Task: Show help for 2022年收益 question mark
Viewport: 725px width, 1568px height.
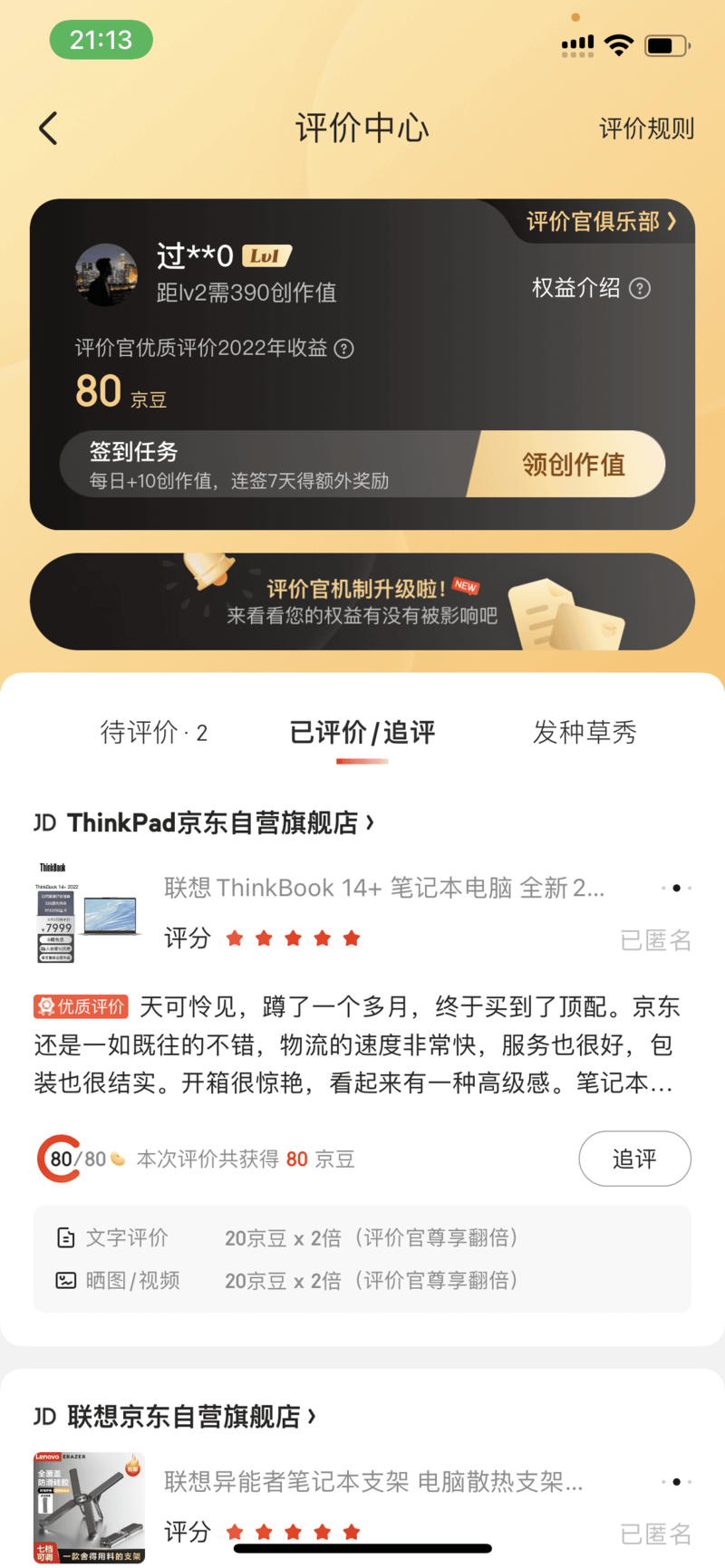Action: [344, 349]
